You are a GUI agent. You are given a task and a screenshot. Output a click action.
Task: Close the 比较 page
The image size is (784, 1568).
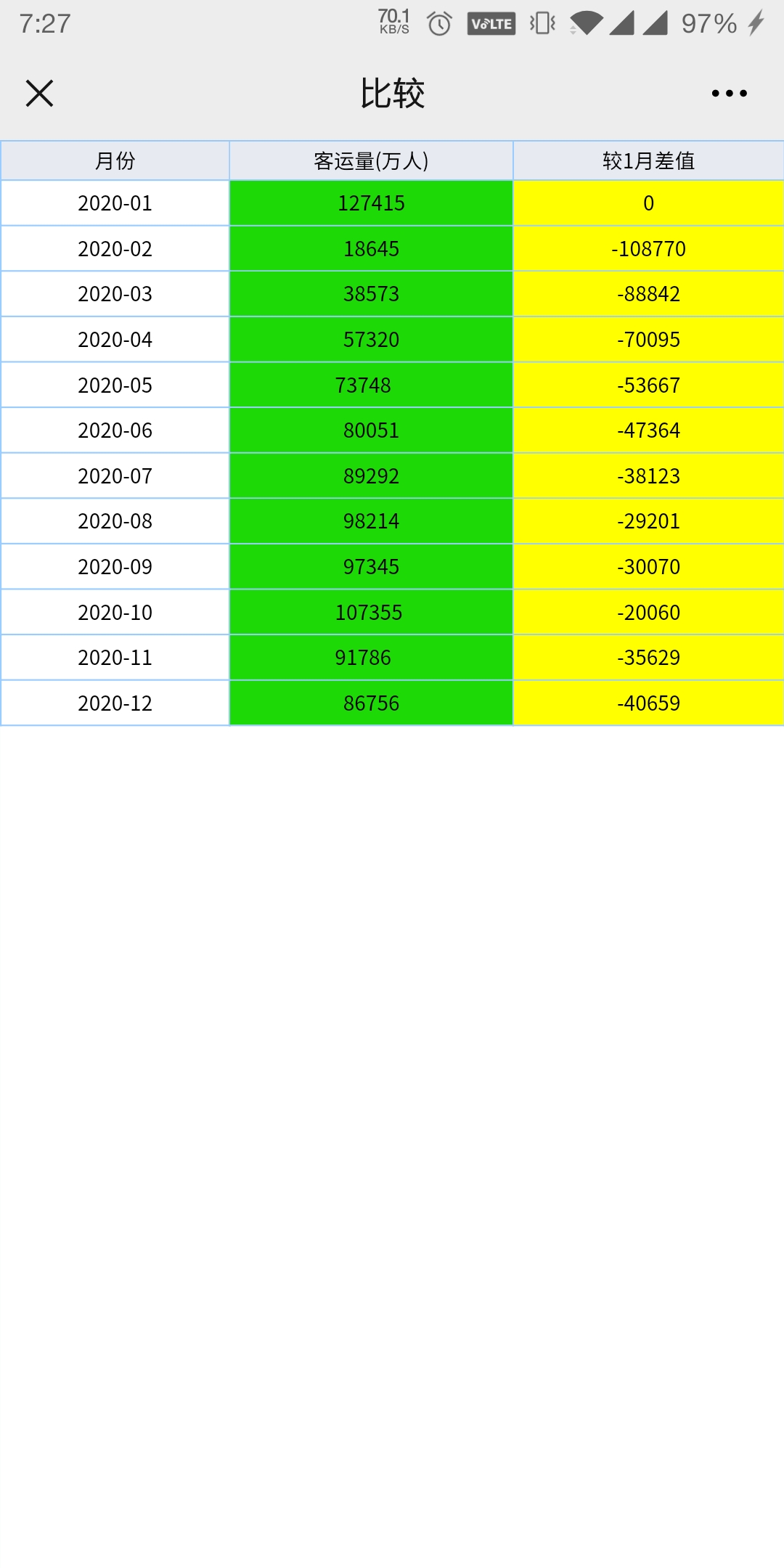coord(39,93)
